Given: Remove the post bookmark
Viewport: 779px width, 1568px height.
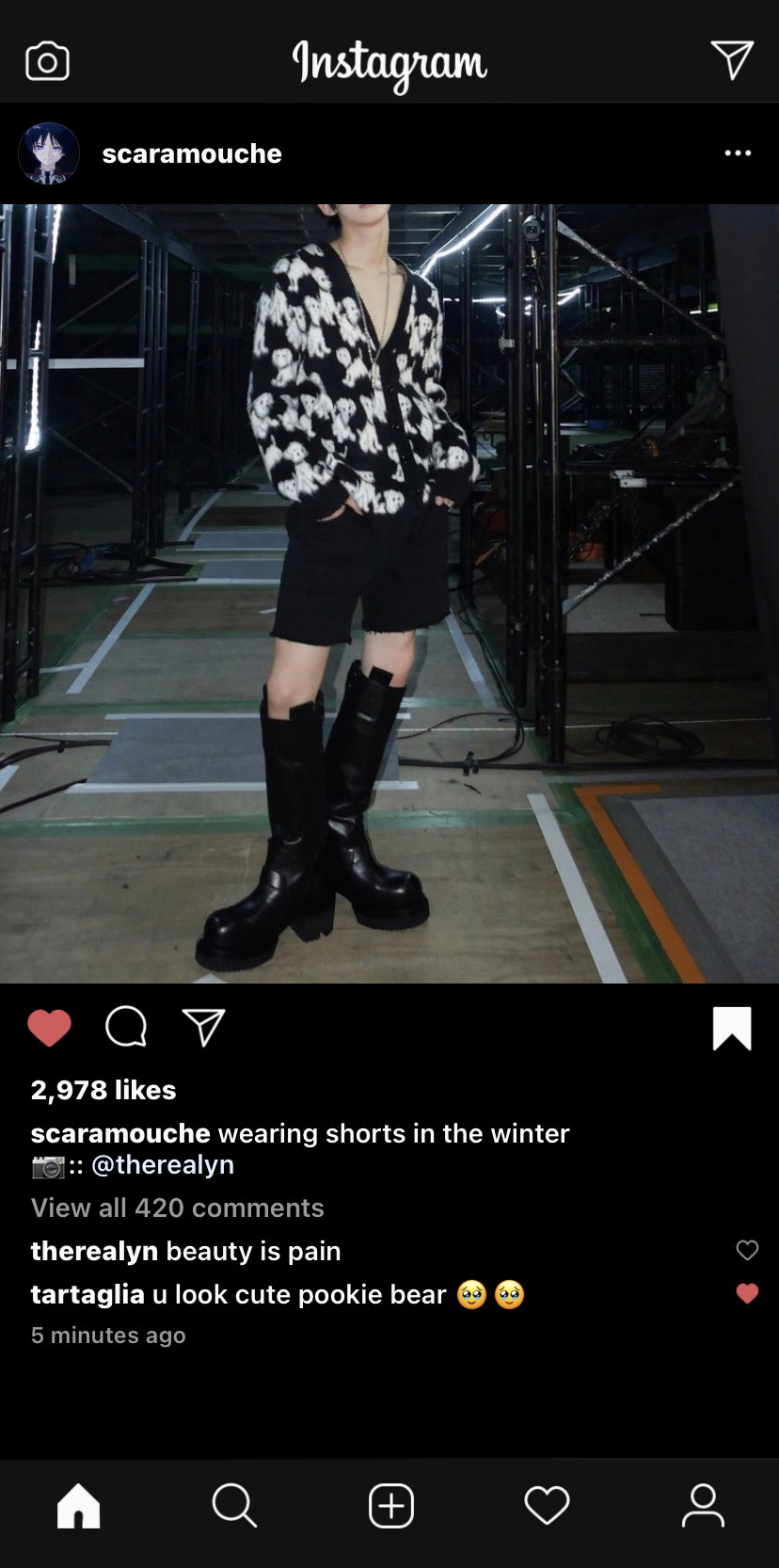Looking at the screenshot, I should point(732,1027).
